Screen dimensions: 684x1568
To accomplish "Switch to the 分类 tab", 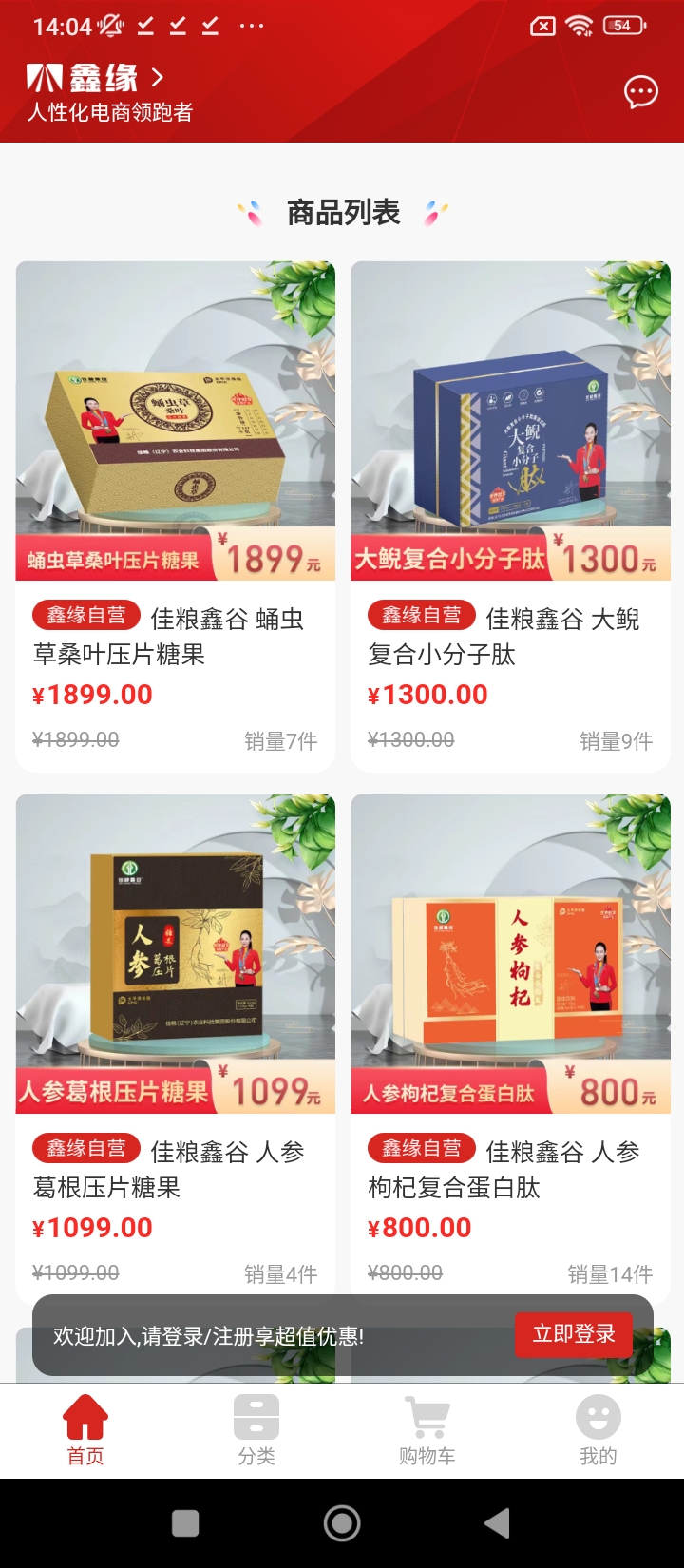I will [256, 1430].
